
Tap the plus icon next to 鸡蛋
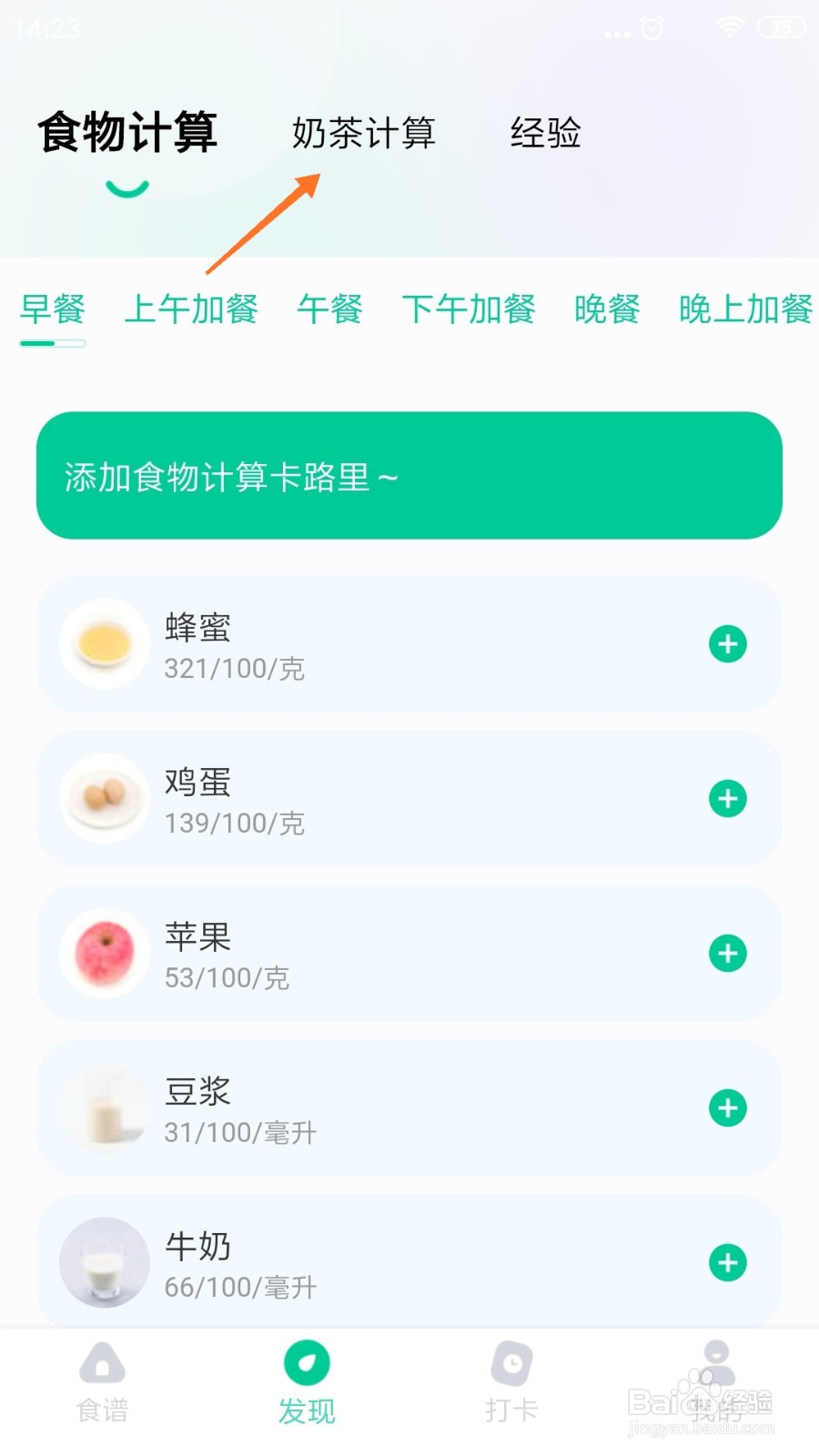(726, 799)
